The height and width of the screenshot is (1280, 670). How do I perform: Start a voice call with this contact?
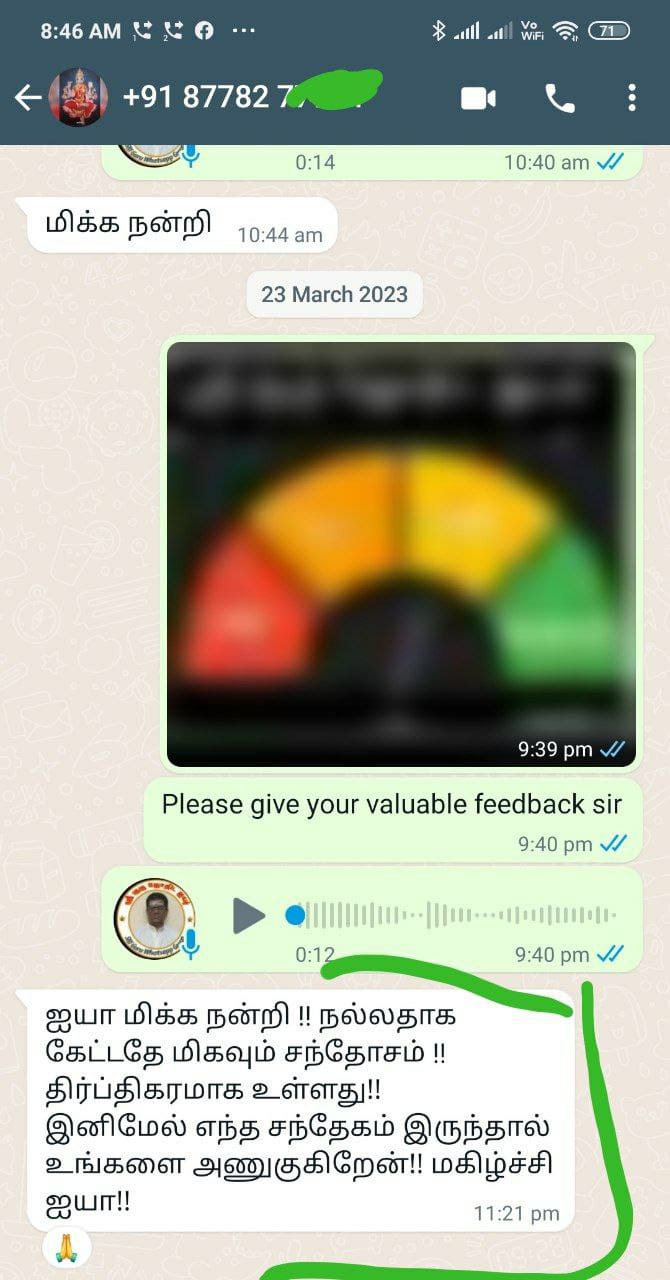[x=559, y=97]
